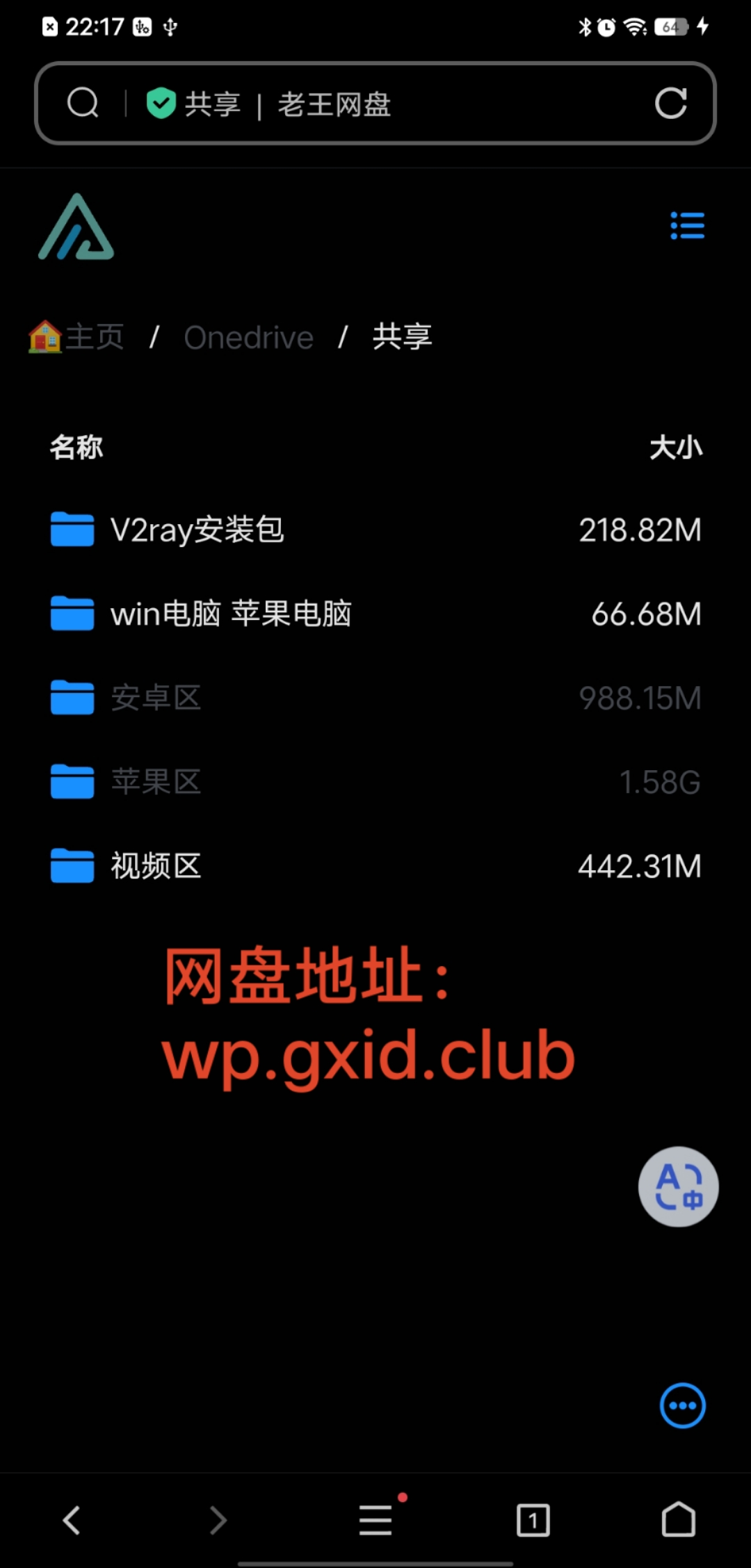
Task: Sort files by 大小 column
Action: pyautogui.click(x=675, y=447)
